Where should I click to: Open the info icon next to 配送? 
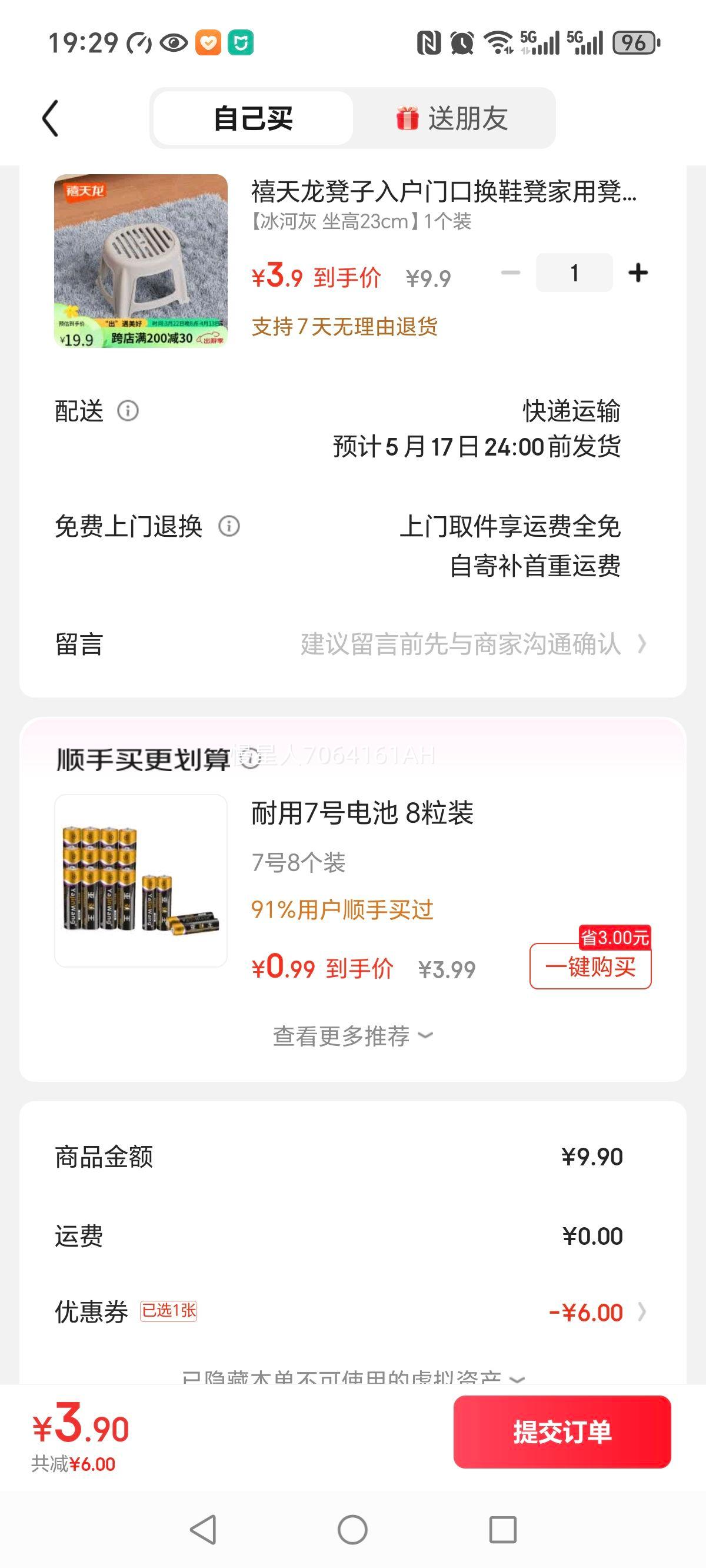click(128, 411)
